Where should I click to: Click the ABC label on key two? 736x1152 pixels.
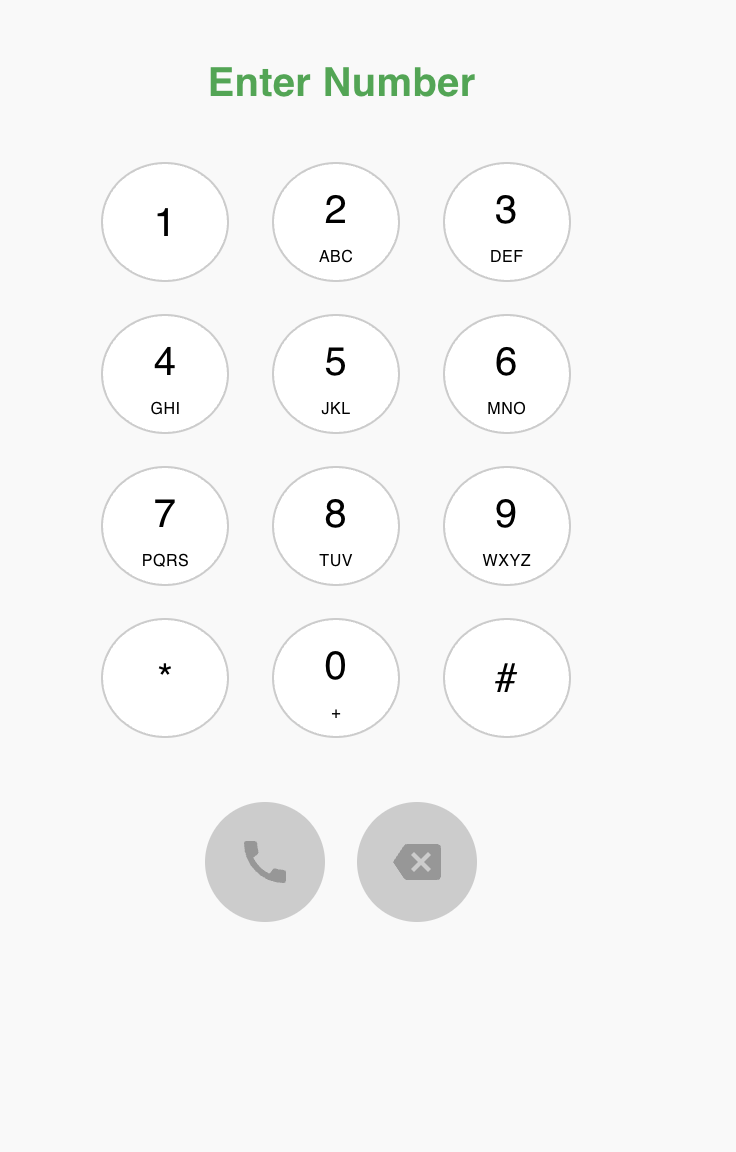tap(336, 256)
